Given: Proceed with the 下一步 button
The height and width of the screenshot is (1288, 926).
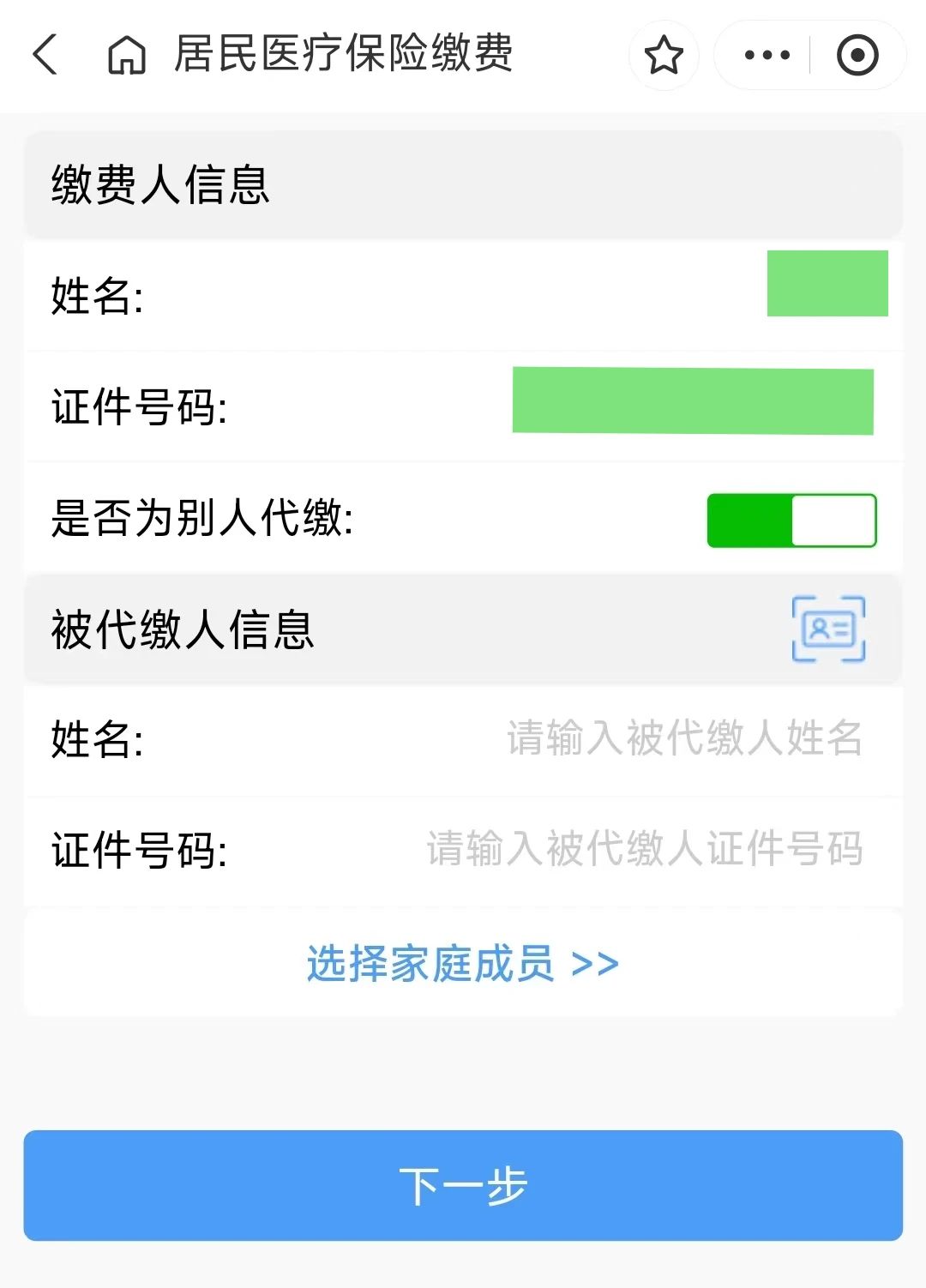Looking at the screenshot, I should point(463,1185).
